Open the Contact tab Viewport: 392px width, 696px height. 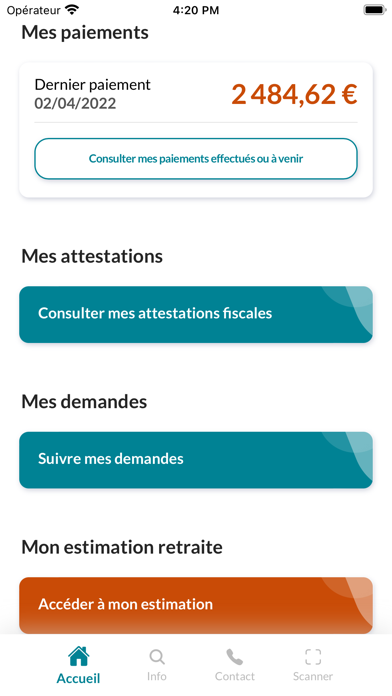pos(235,665)
